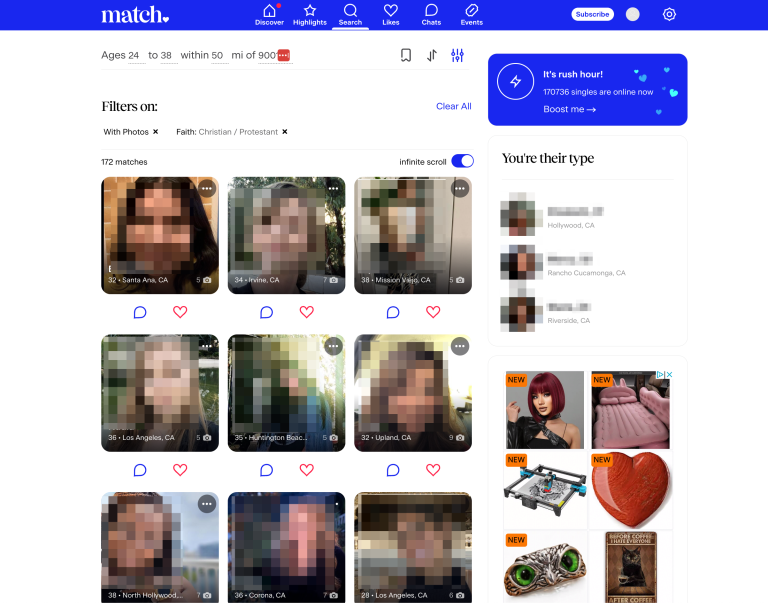768x603 pixels.
Task: Switch to the Events tab
Action: [472, 14]
